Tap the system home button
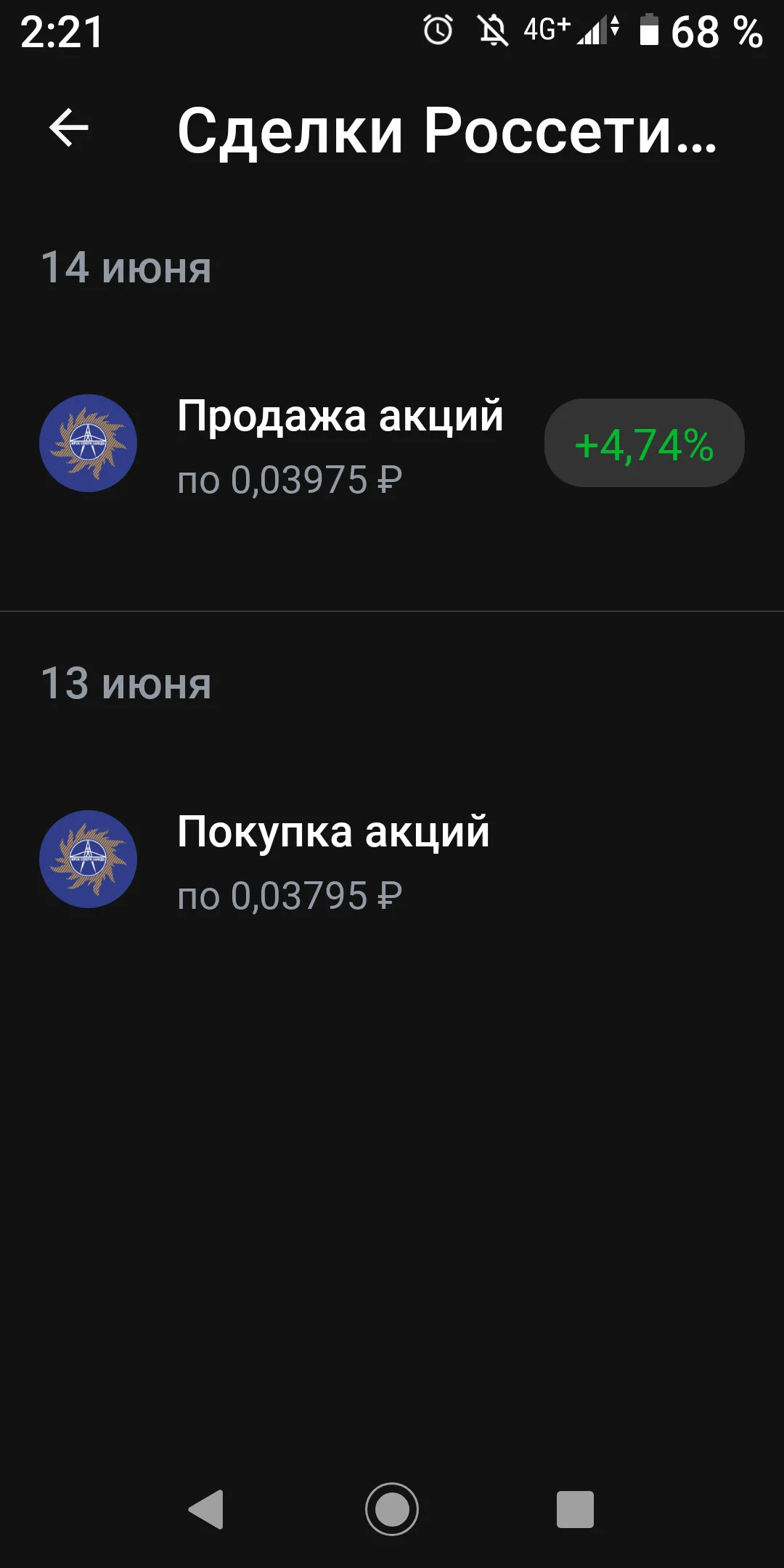Screen dimensions: 784x1568 392,1509
